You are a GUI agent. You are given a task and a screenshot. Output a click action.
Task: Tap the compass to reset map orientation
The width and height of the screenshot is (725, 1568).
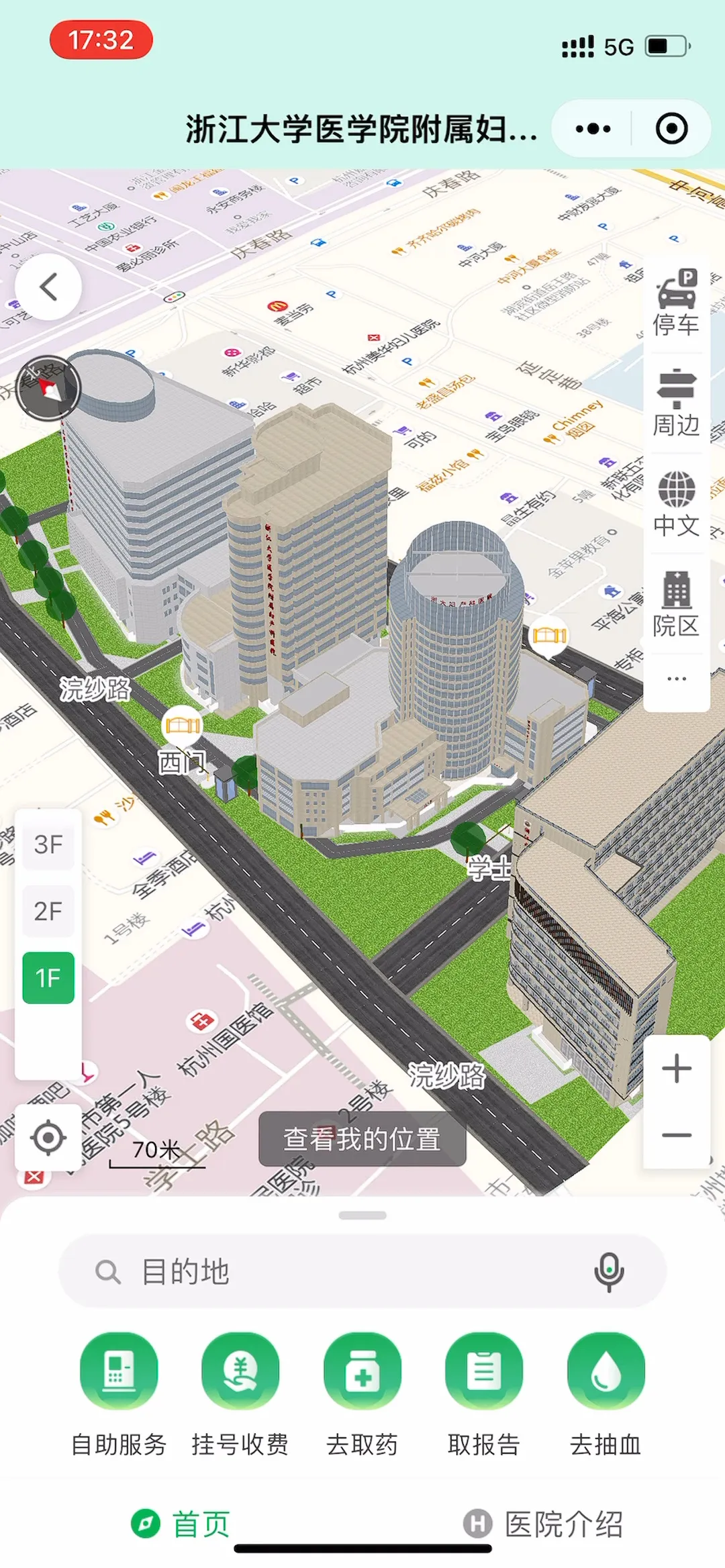click(x=49, y=388)
